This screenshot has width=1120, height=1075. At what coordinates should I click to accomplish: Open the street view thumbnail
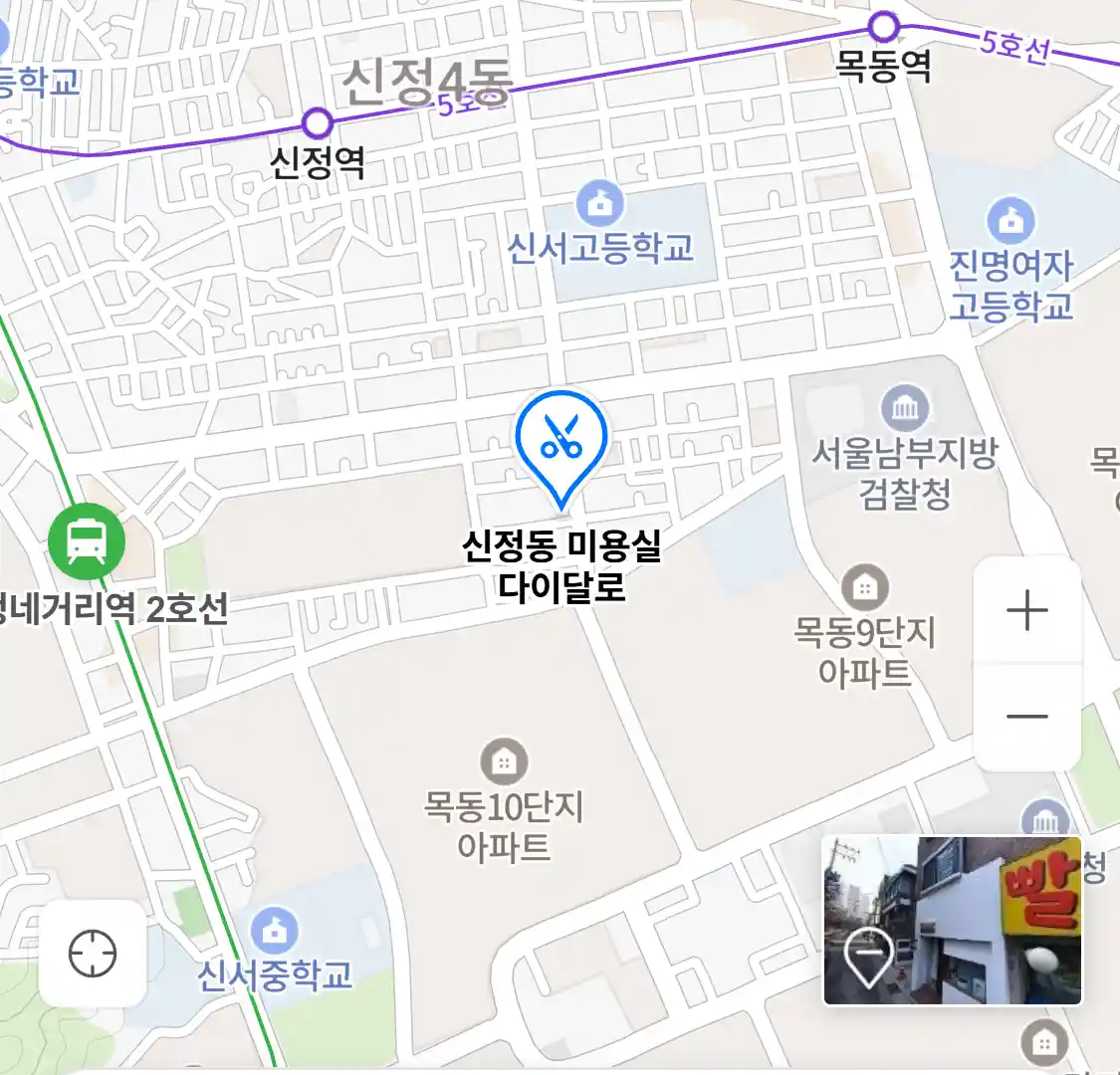pos(952,921)
